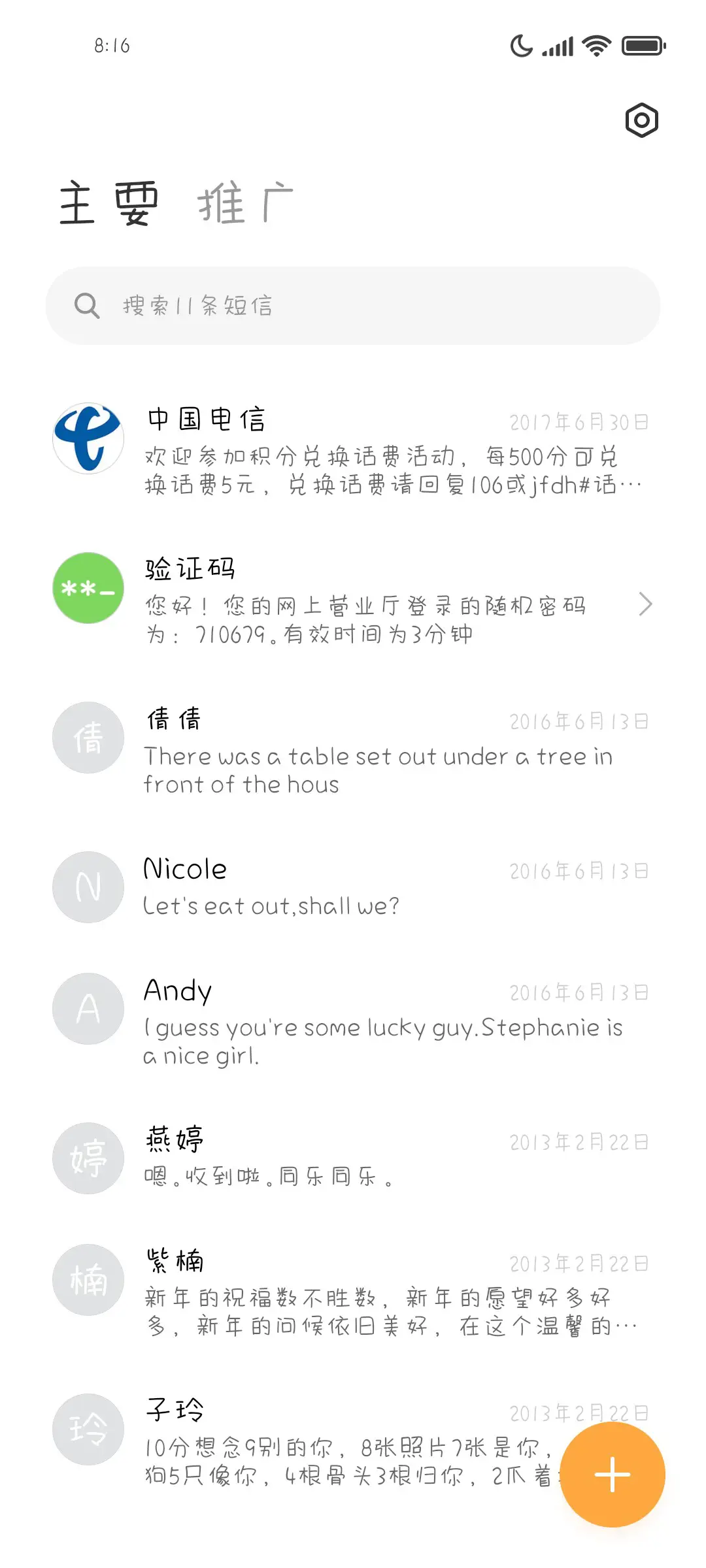Open the Messages settings gear icon
Screen dimensions: 706x1568
(641, 120)
